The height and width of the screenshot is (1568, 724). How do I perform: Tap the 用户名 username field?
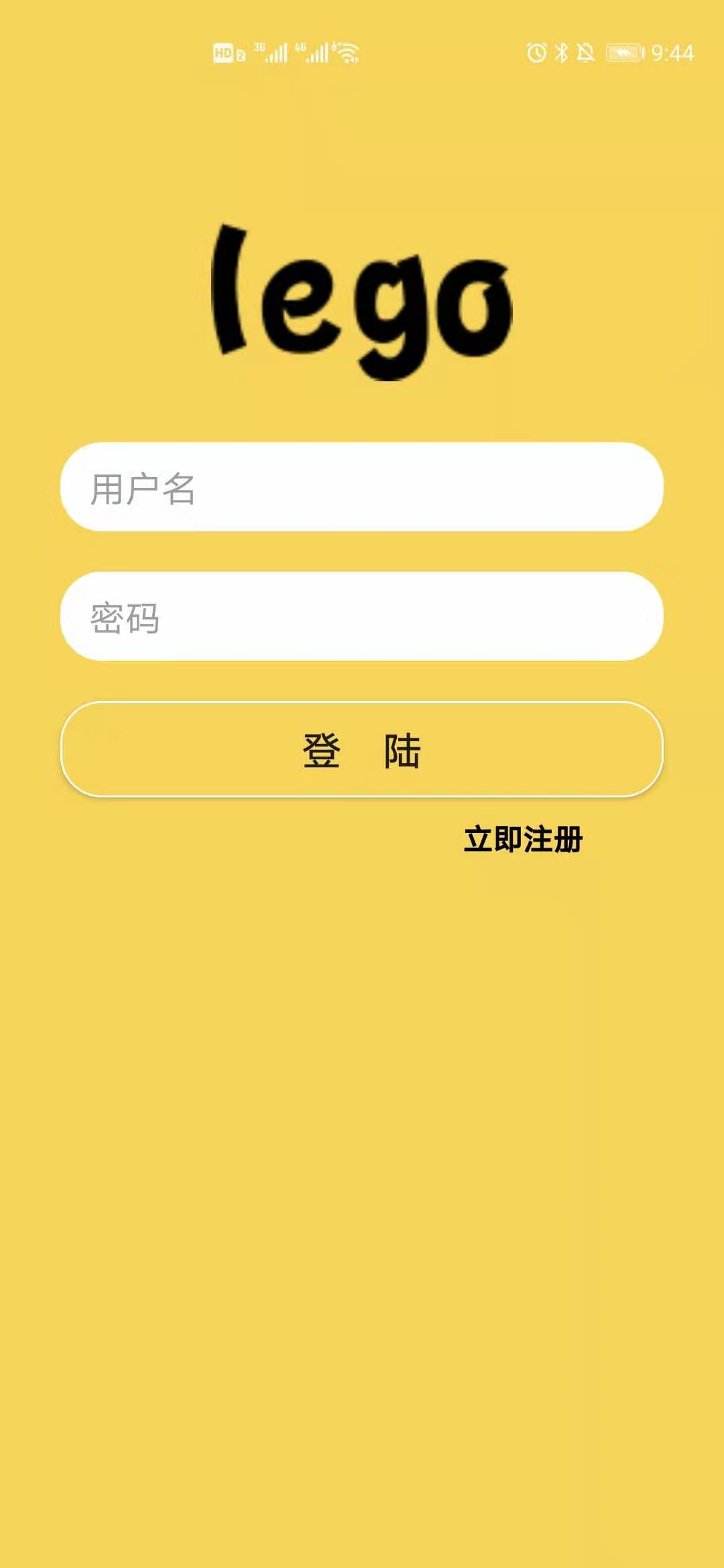click(x=362, y=487)
